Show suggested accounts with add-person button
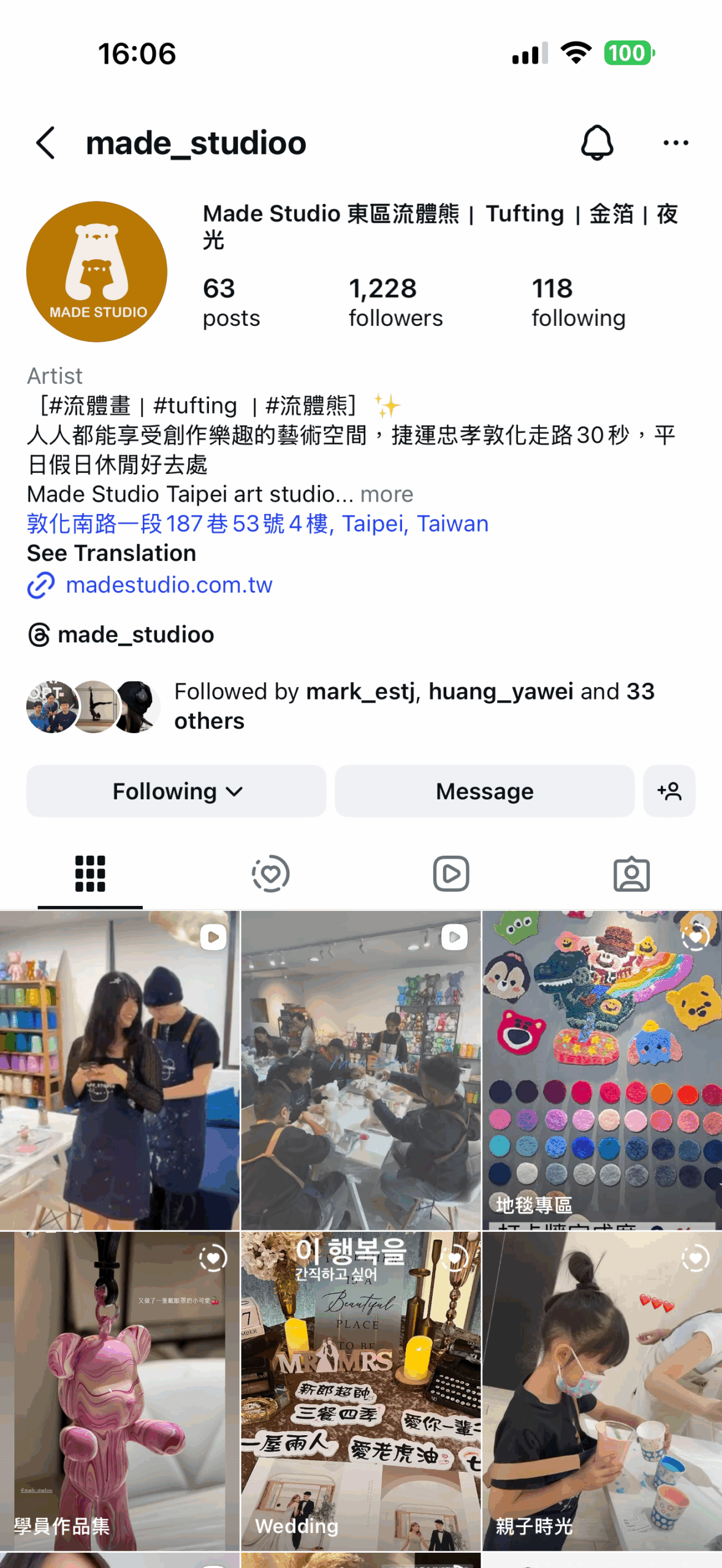The height and width of the screenshot is (1568, 722). click(x=669, y=791)
